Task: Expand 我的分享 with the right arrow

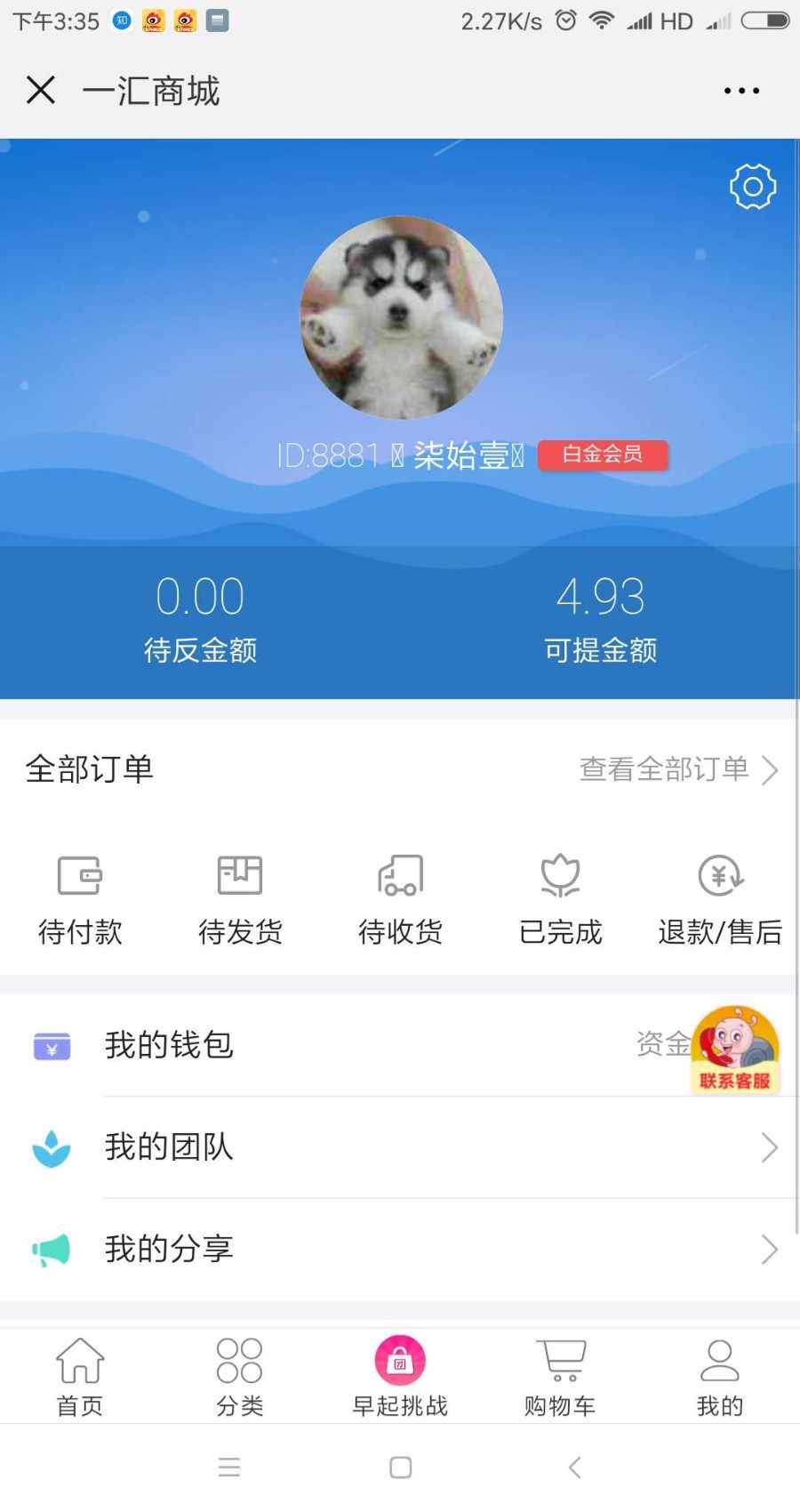Action: pos(768,1250)
